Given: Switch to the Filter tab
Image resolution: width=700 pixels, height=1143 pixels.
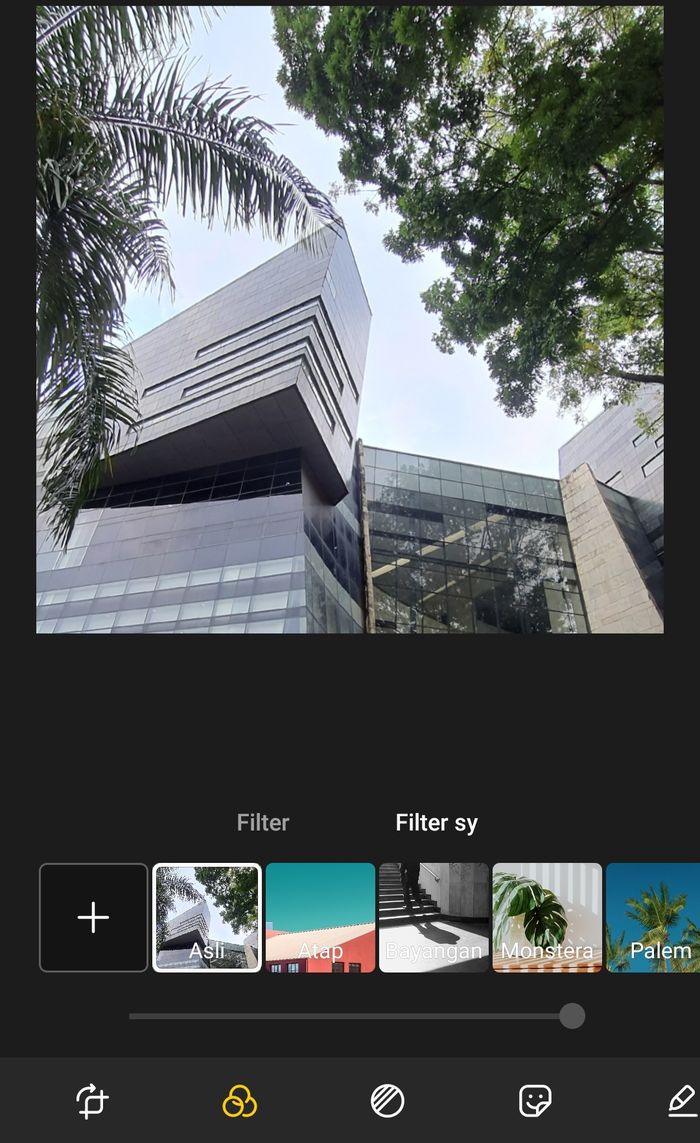Looking at the screenshot, I should click(x=263, y=823).
